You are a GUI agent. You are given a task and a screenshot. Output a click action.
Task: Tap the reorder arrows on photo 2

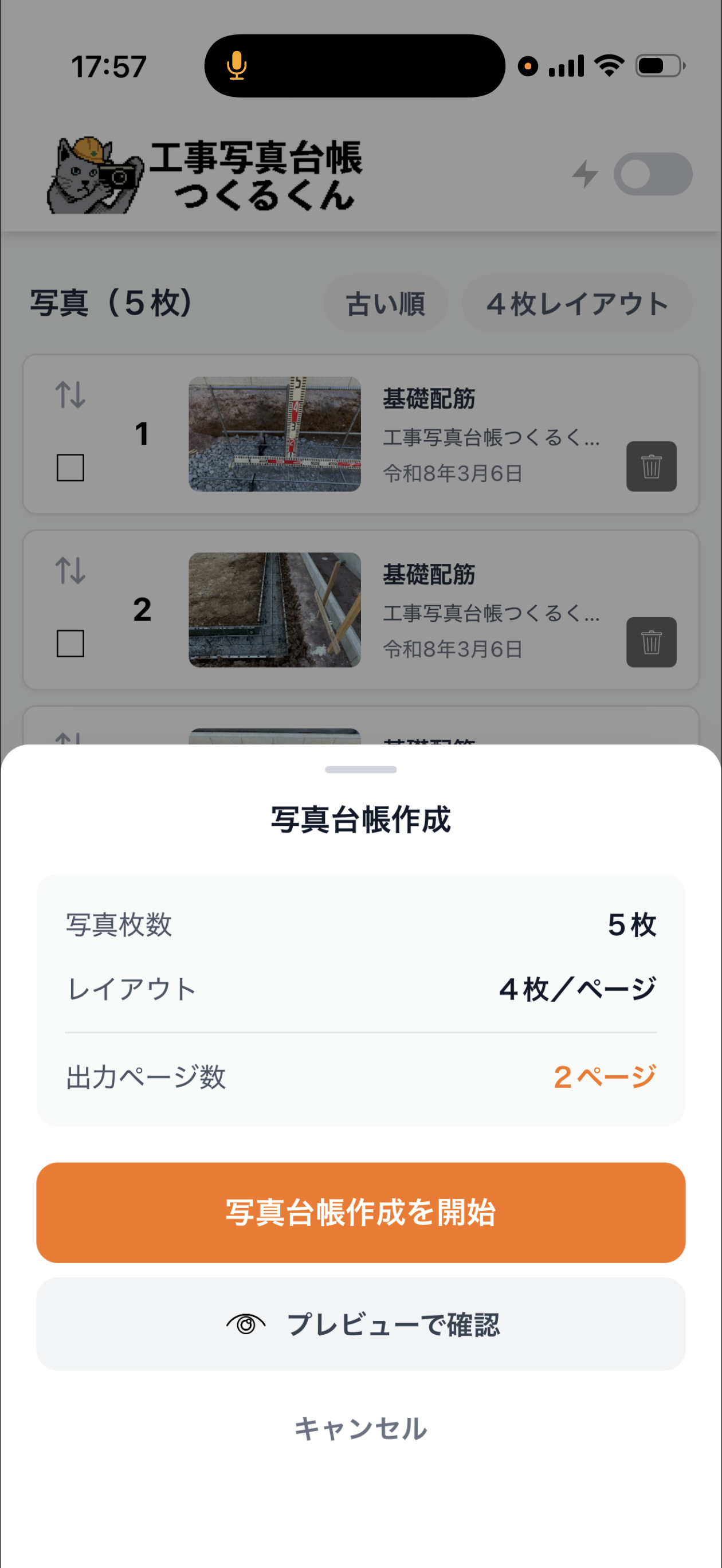pyautogui.click(x=71, y=573)
